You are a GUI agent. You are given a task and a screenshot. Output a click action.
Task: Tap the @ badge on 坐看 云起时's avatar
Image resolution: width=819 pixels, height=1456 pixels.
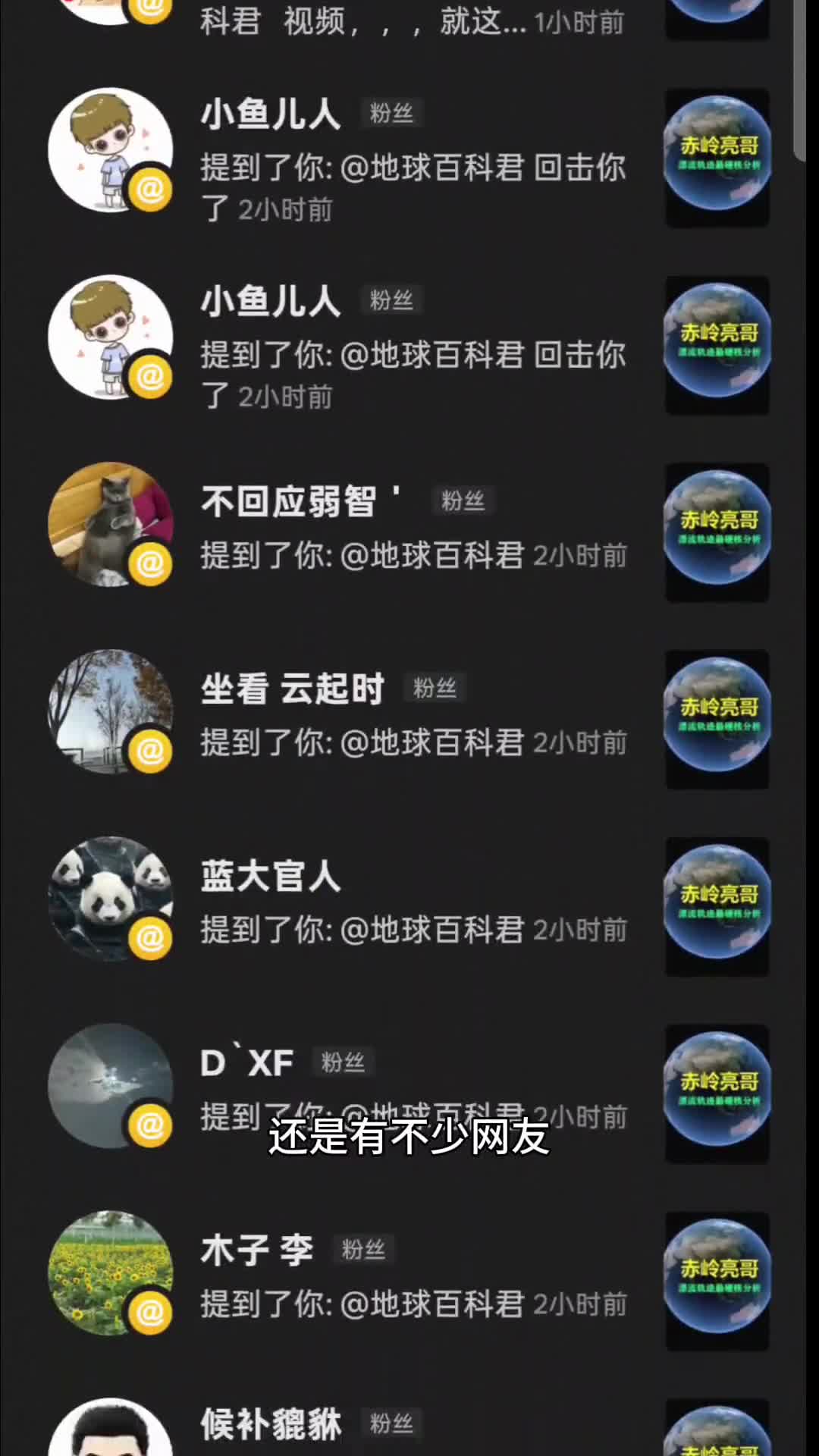coord(151,751)
